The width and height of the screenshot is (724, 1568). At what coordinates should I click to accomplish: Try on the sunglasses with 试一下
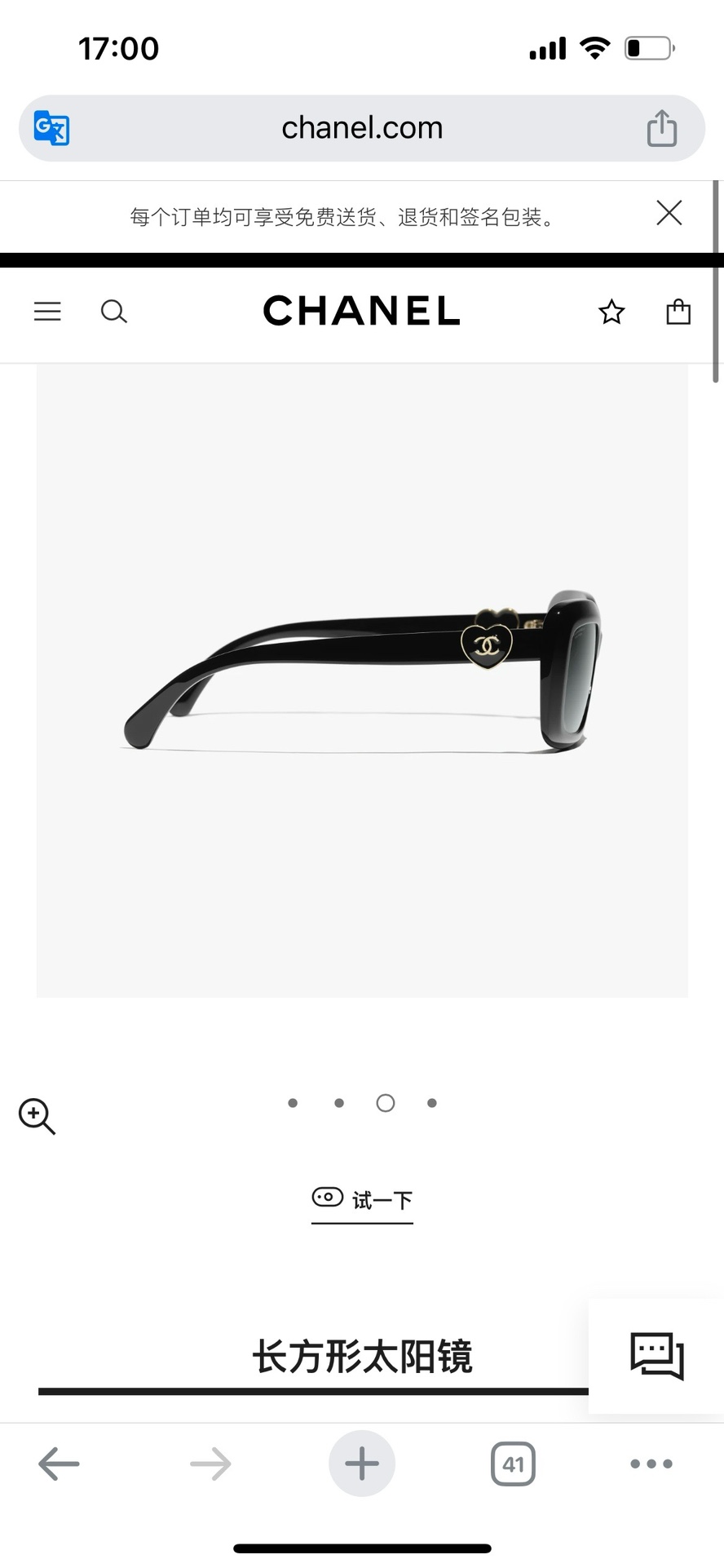[362, 1199]
